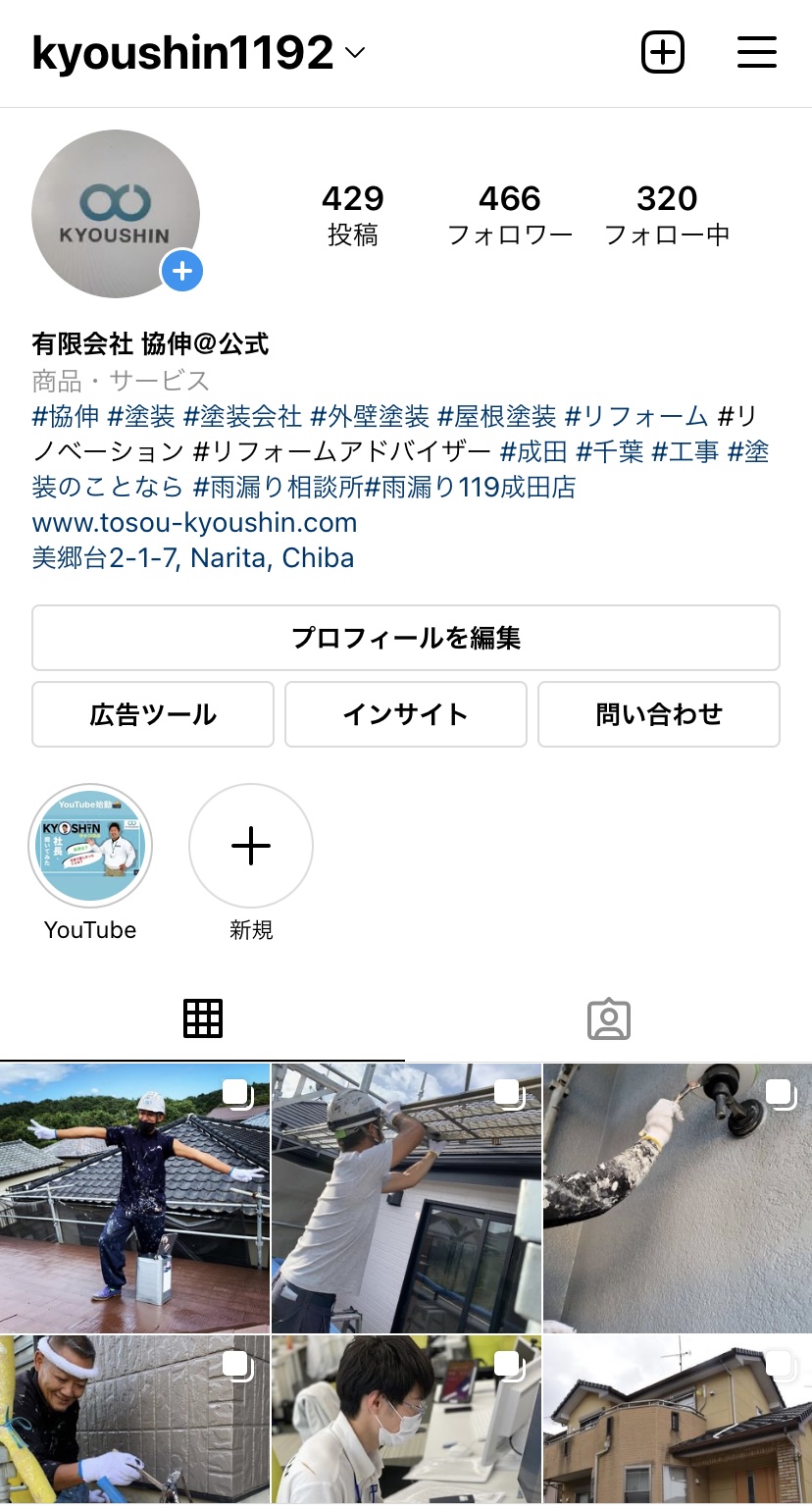Open the post of gloved hand painting wall
Viewport: 812px width, 1510px height.
pyautogui.click(x=678, y=1197)
